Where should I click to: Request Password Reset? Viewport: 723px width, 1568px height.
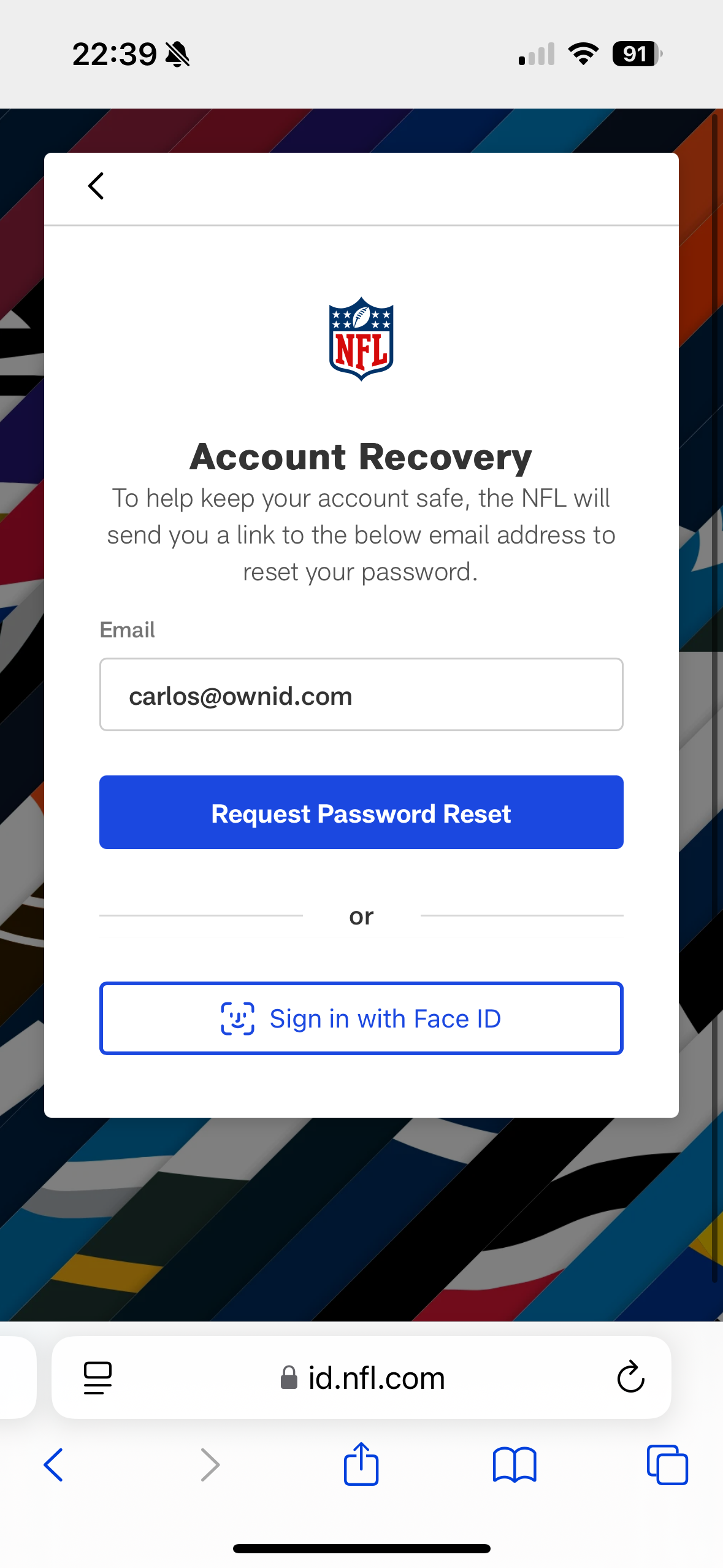click(361, 813)
